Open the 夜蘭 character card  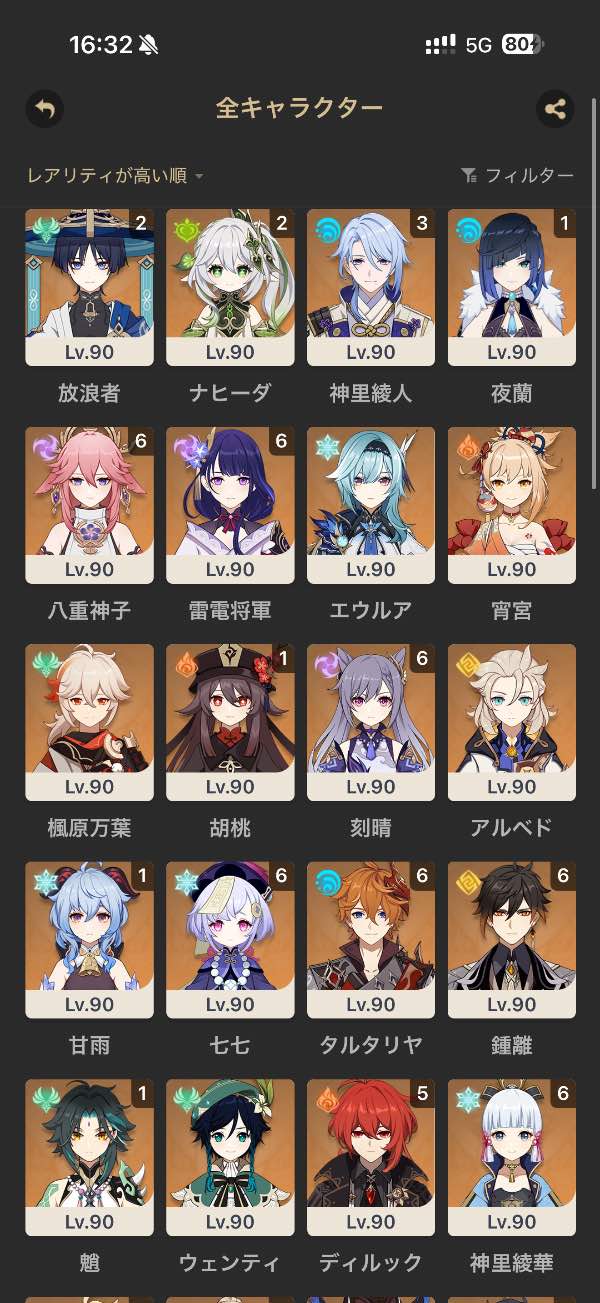512,288
